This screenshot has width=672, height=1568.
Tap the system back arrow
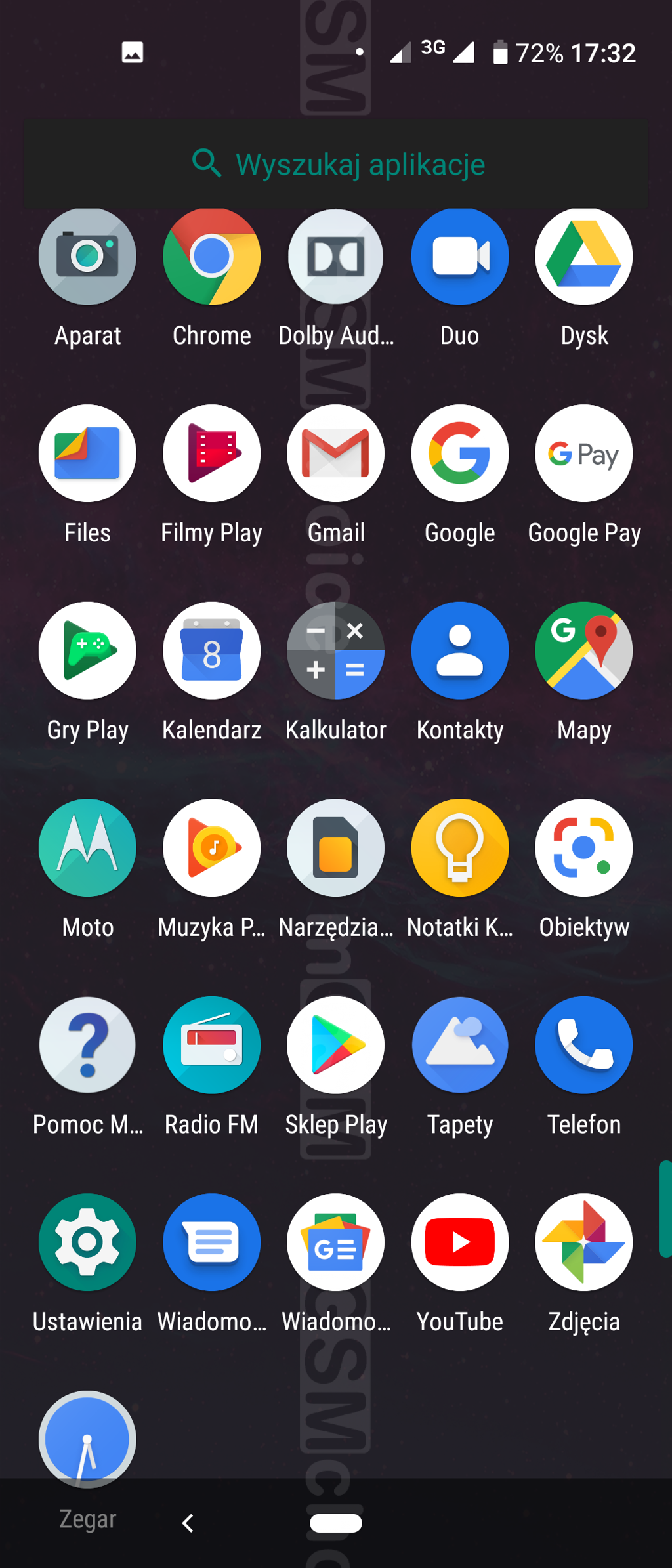(188, 1523)
